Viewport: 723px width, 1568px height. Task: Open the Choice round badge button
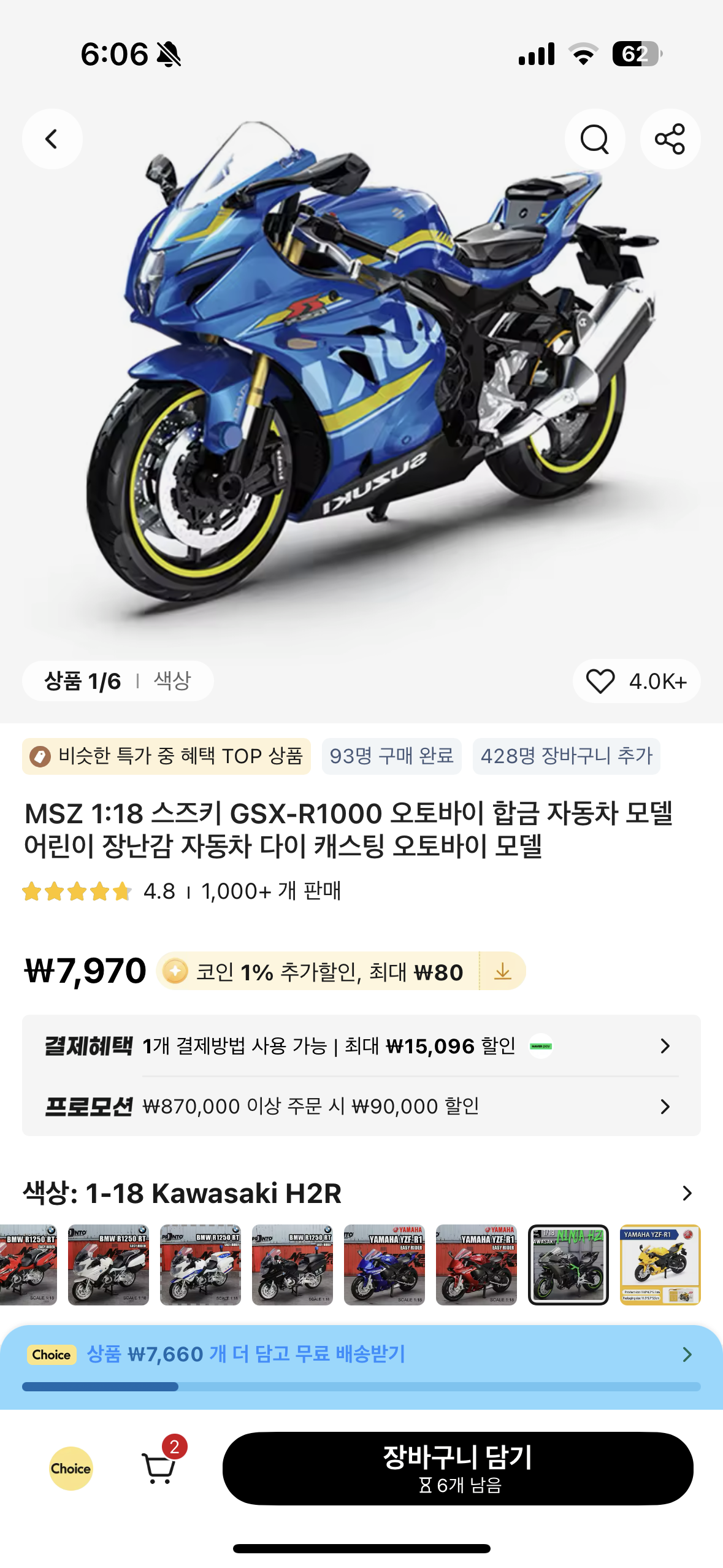(71, 1469)
